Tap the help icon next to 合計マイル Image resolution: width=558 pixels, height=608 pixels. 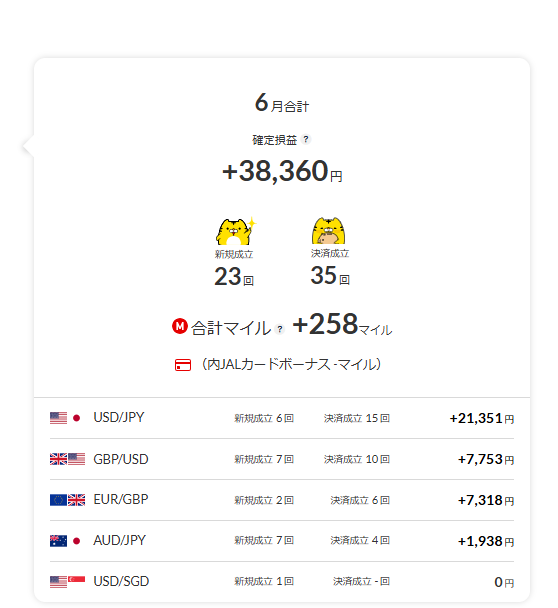[279, 329]
